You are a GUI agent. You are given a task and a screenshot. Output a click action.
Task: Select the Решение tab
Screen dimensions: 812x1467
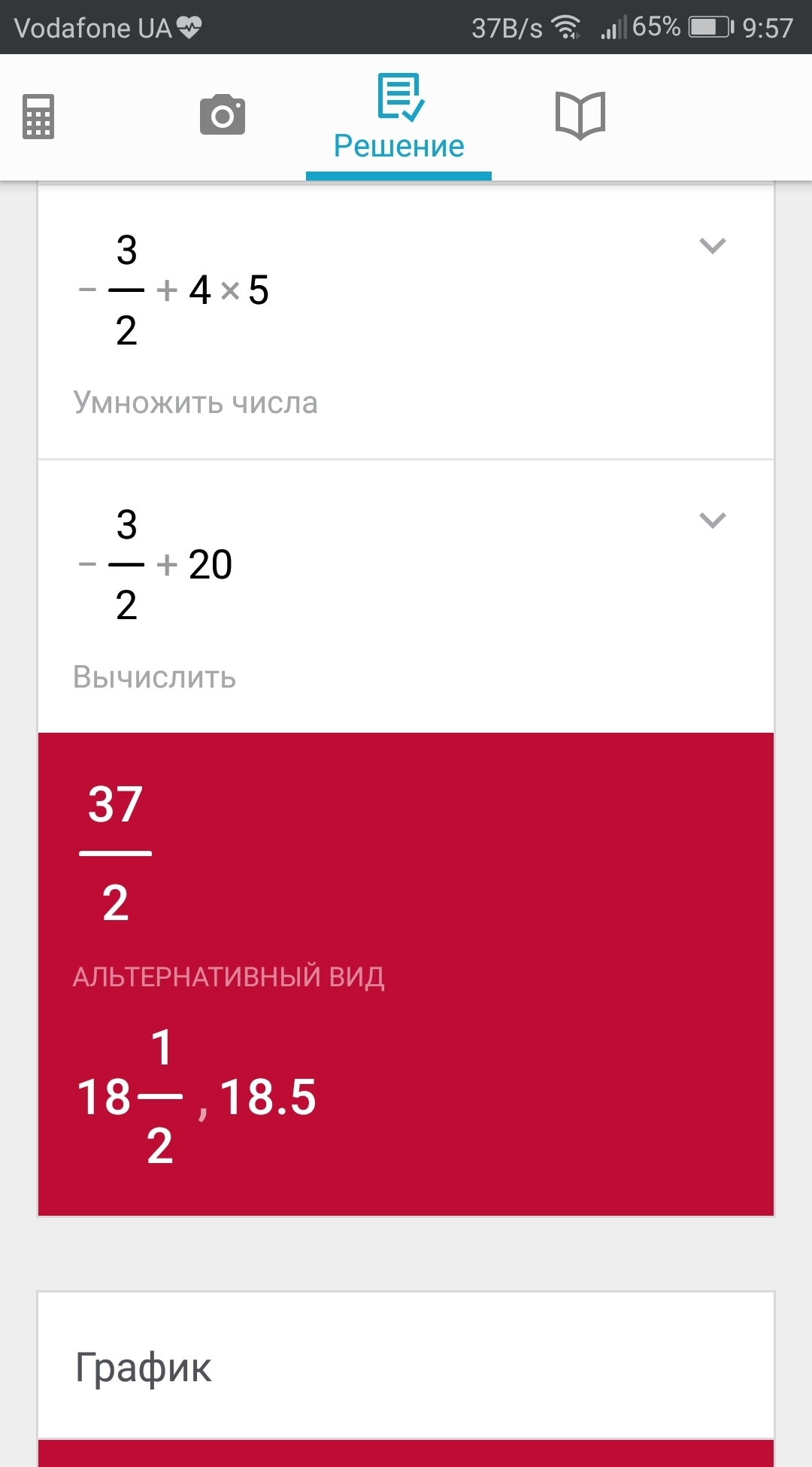coord(398,118)
